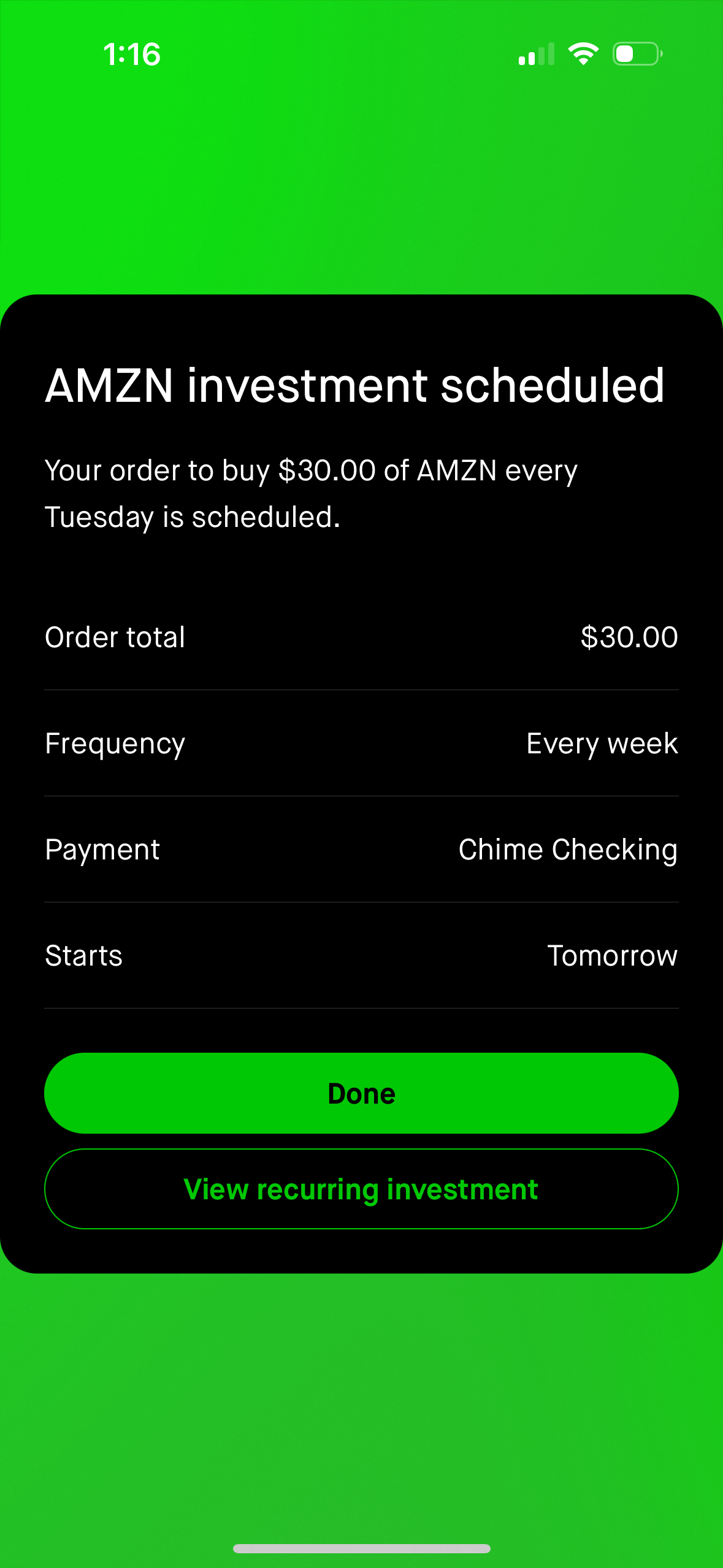
Task: Tap the Wi-Fi status icon
Action: point(583,54)
